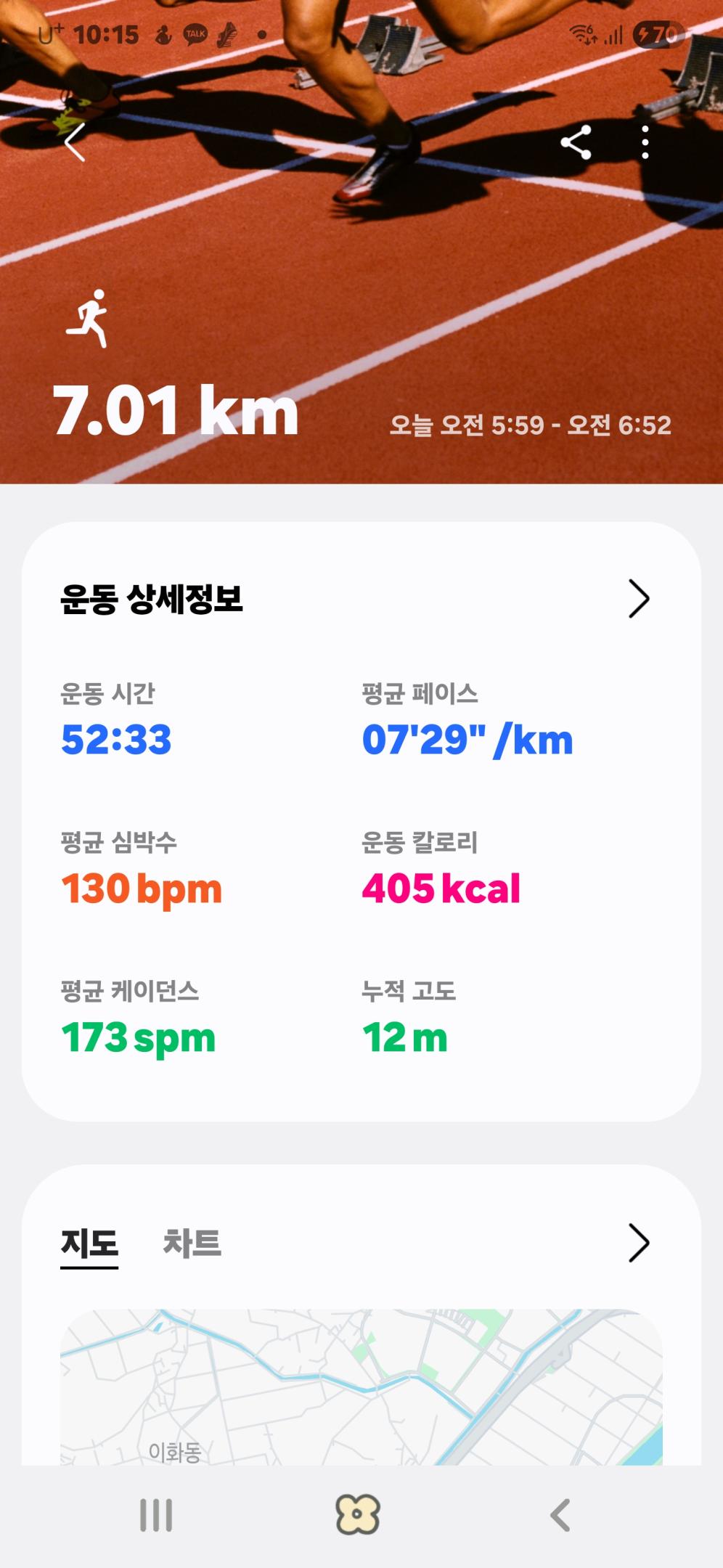Screen dimensions: 723x1568
Task: Tap the average pace 07'29" /km value
Action: [467, 739]
